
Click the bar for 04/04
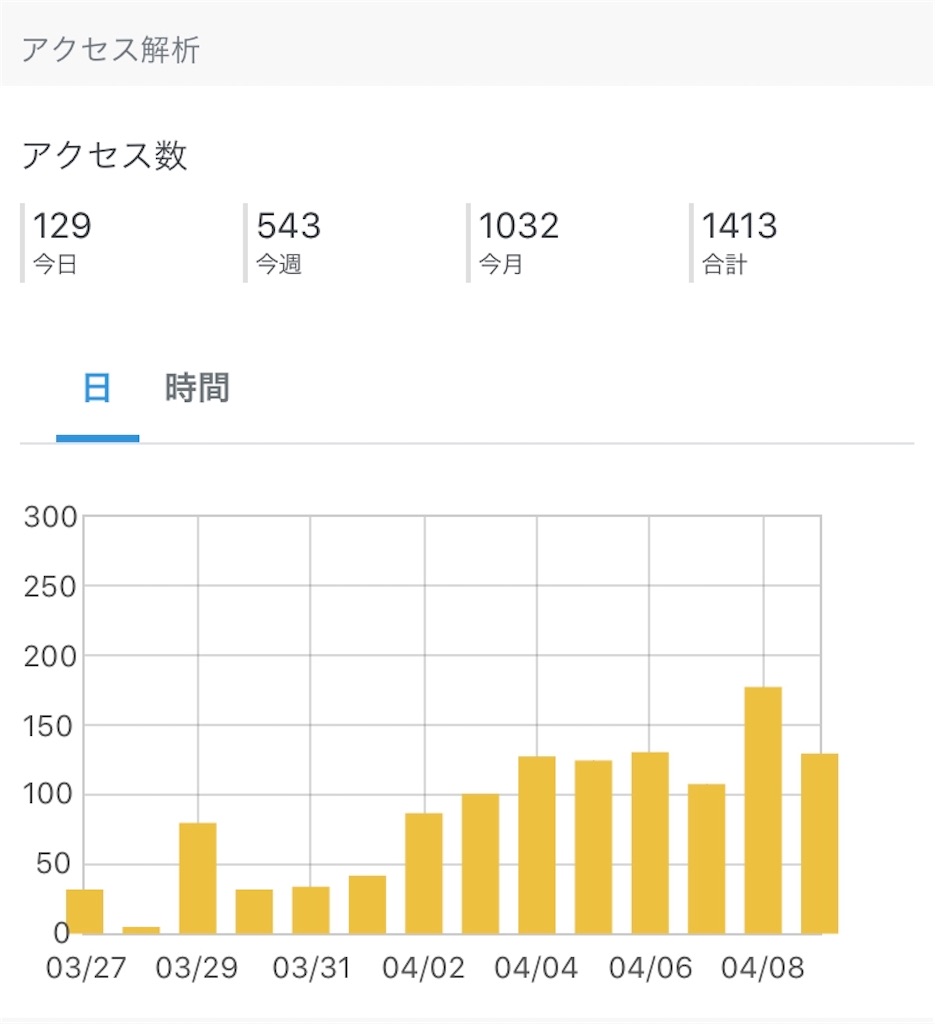535,845
